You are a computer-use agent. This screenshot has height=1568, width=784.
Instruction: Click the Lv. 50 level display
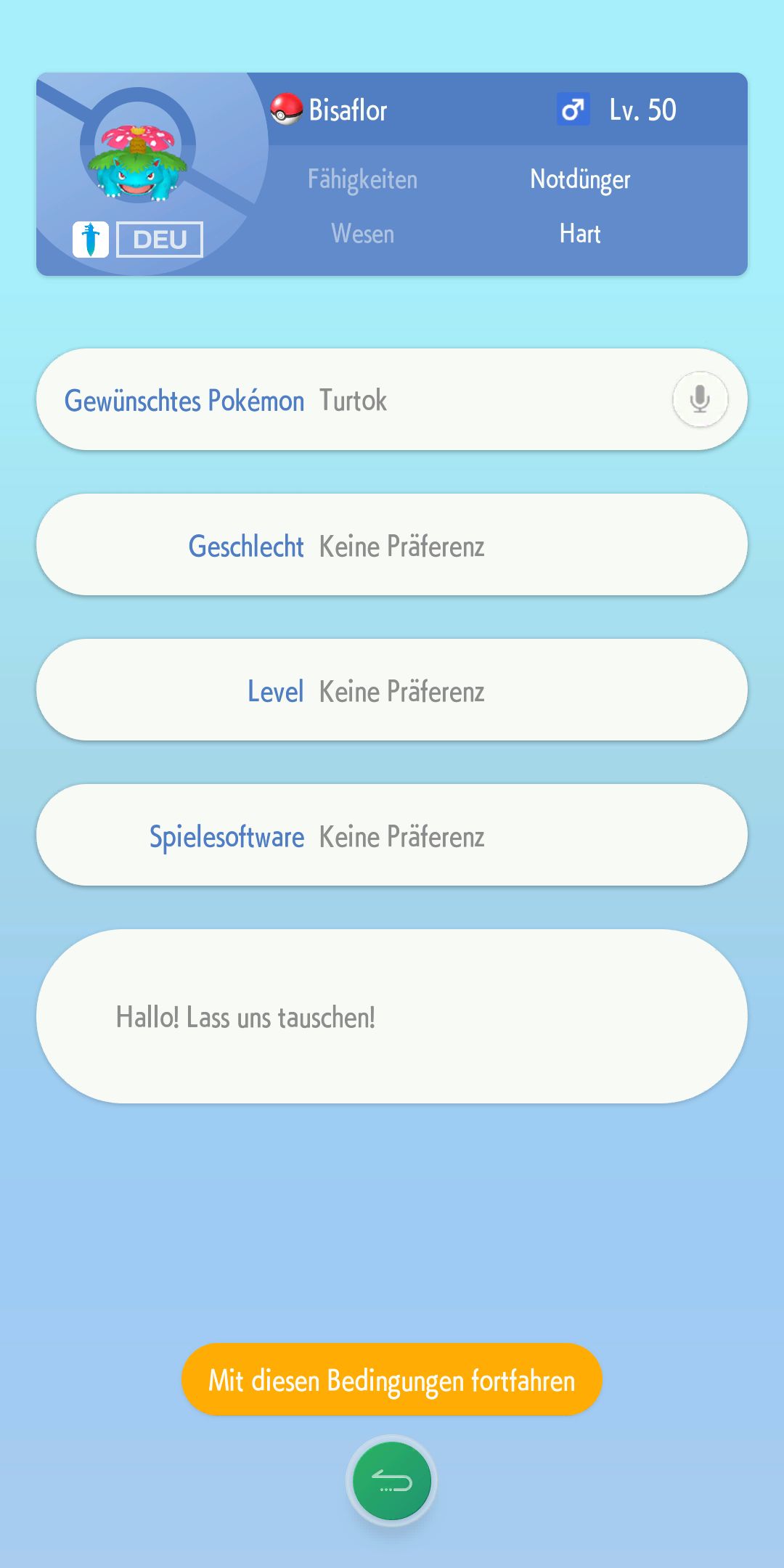click(642, 110)
